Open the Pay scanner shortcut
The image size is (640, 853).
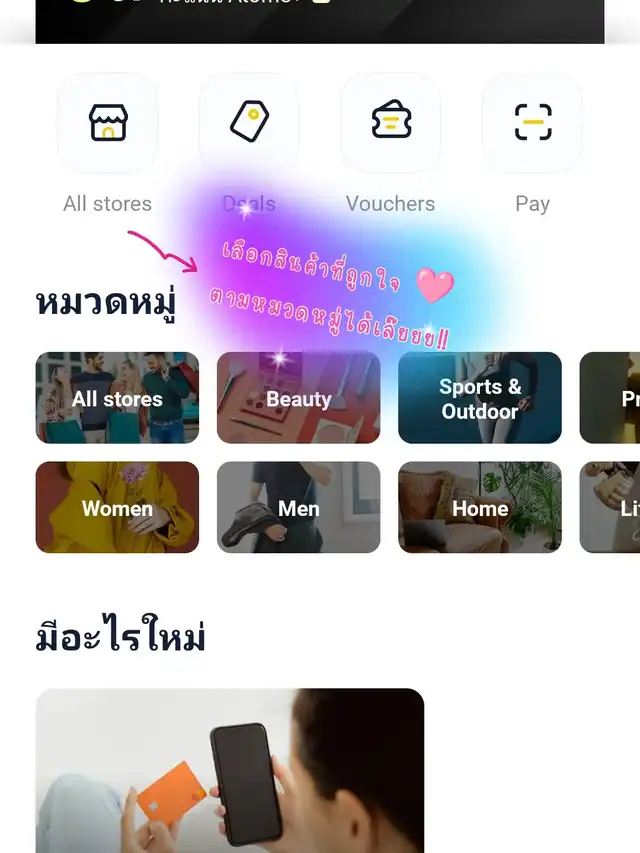532,123
